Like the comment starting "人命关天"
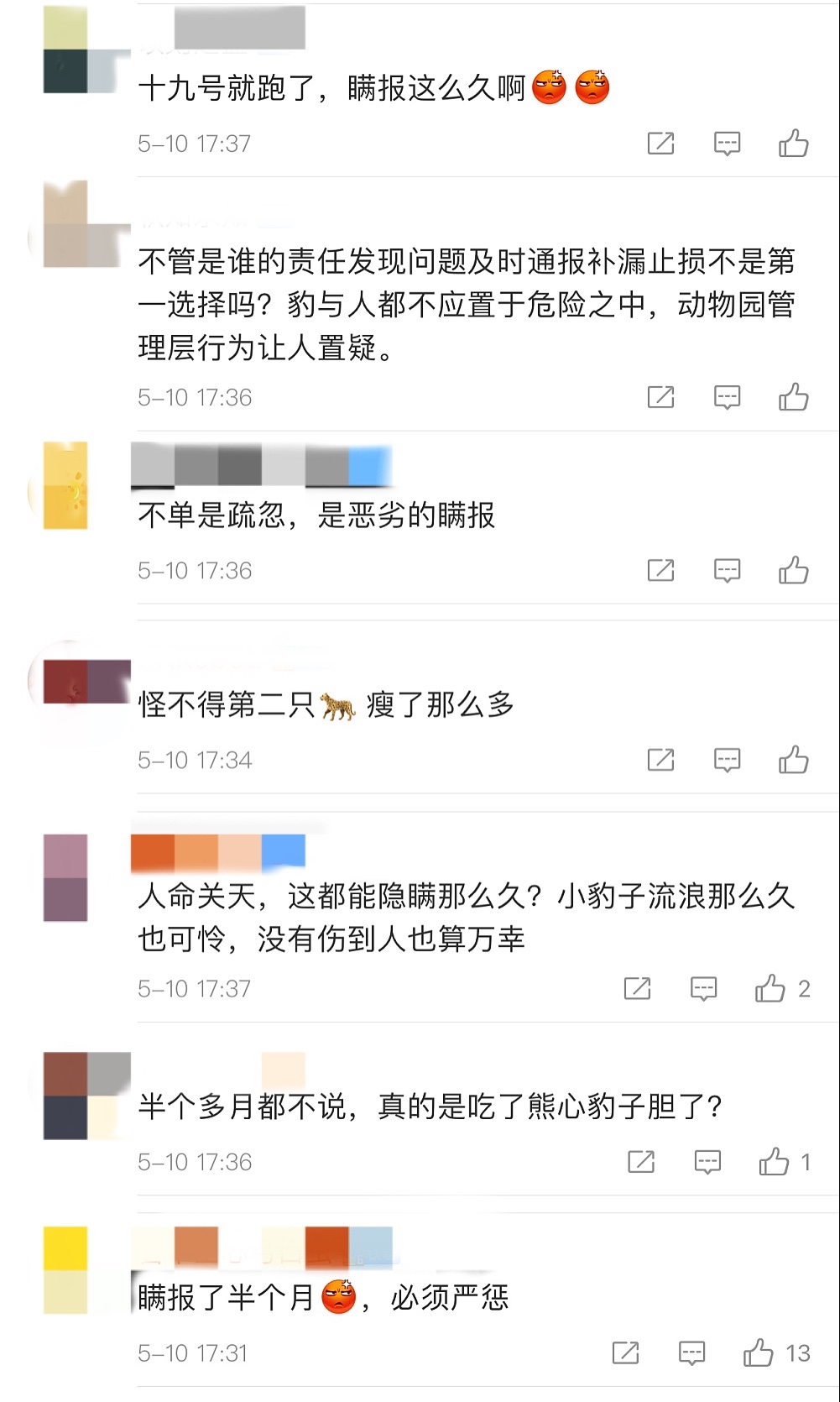840x1402 pixels. click(x=770, y=989)
